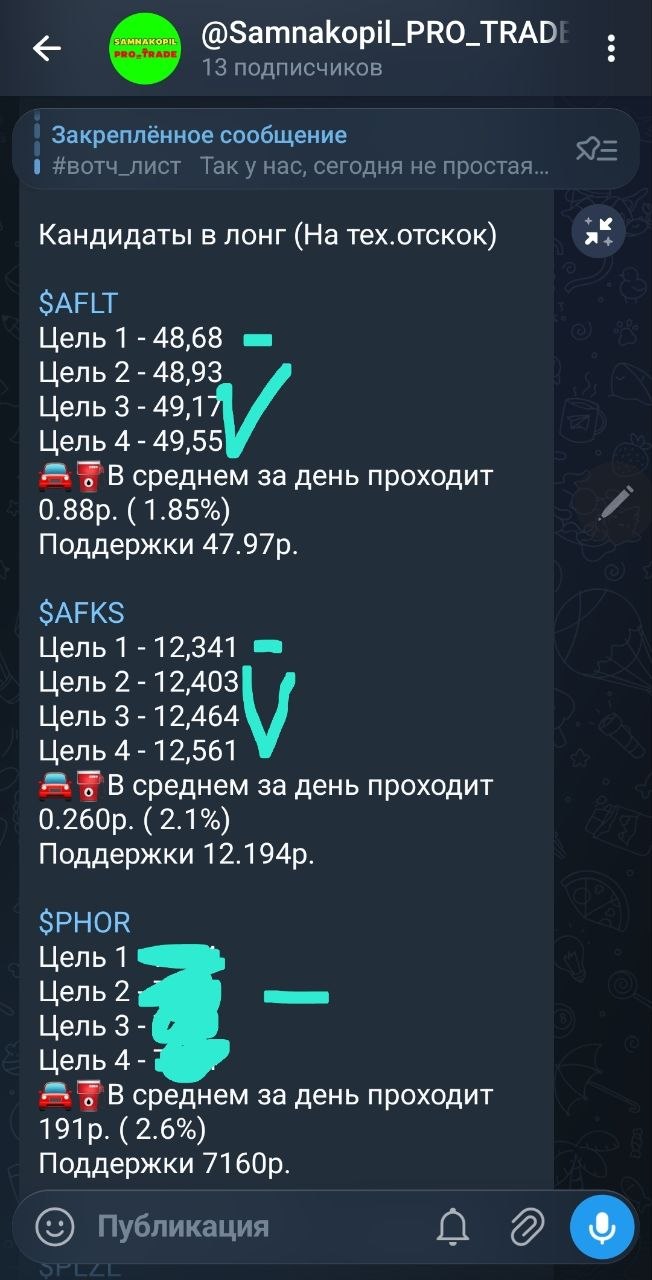Tap the $AFKS ticker link

tap(82, 612)
